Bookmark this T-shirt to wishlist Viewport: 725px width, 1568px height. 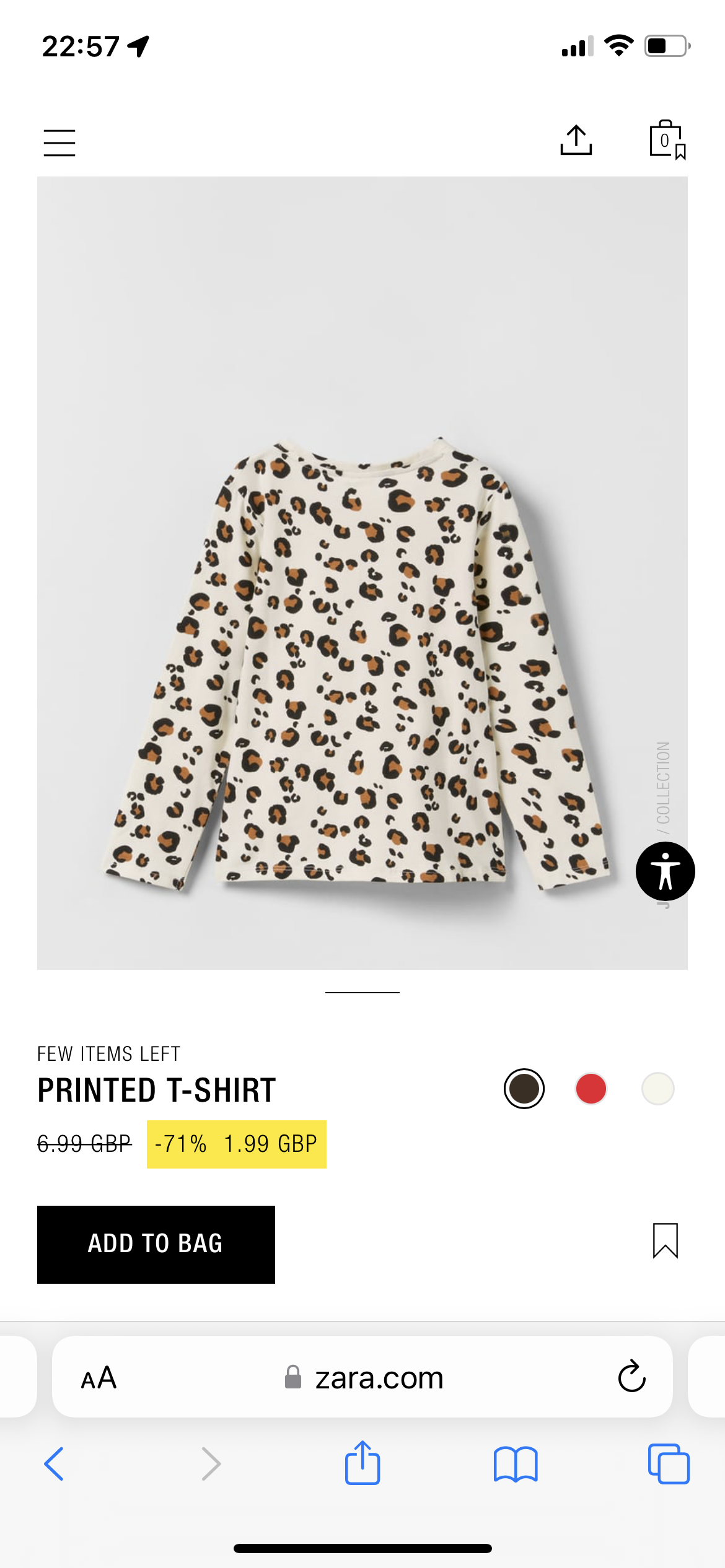[666, 1240]
